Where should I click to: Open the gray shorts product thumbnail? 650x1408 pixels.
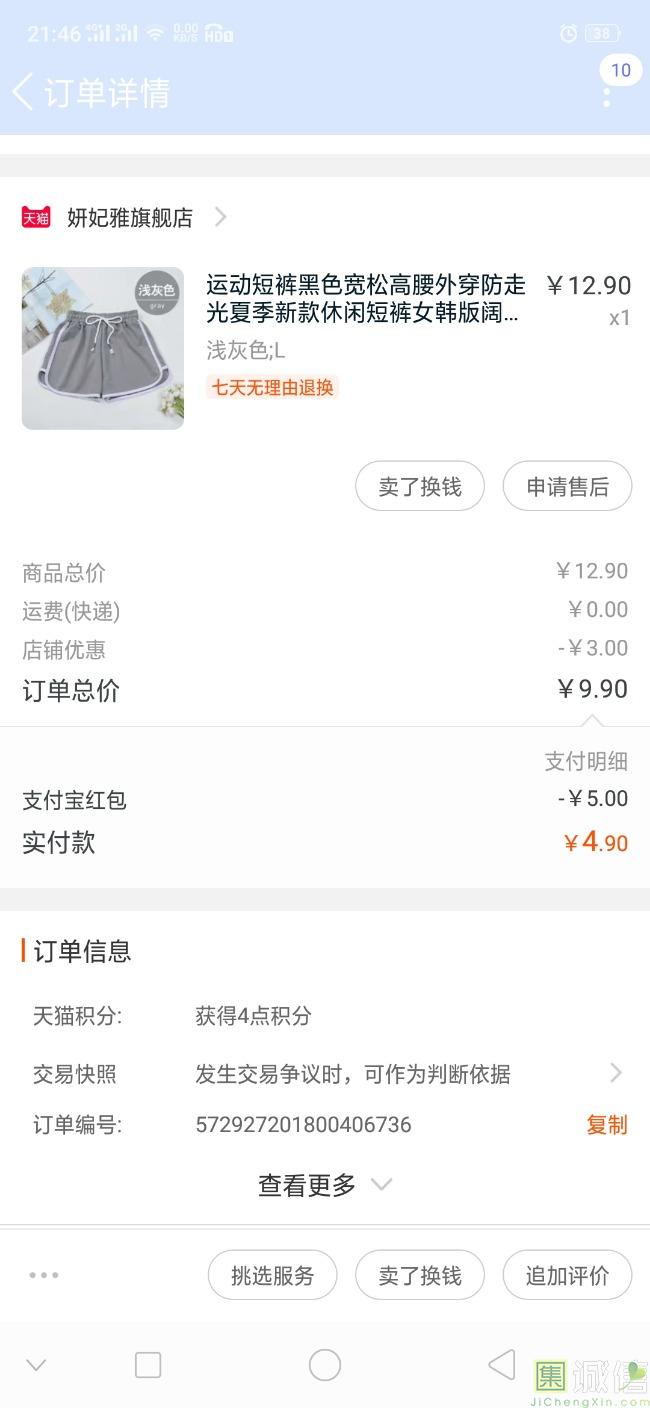coord(103,348)
